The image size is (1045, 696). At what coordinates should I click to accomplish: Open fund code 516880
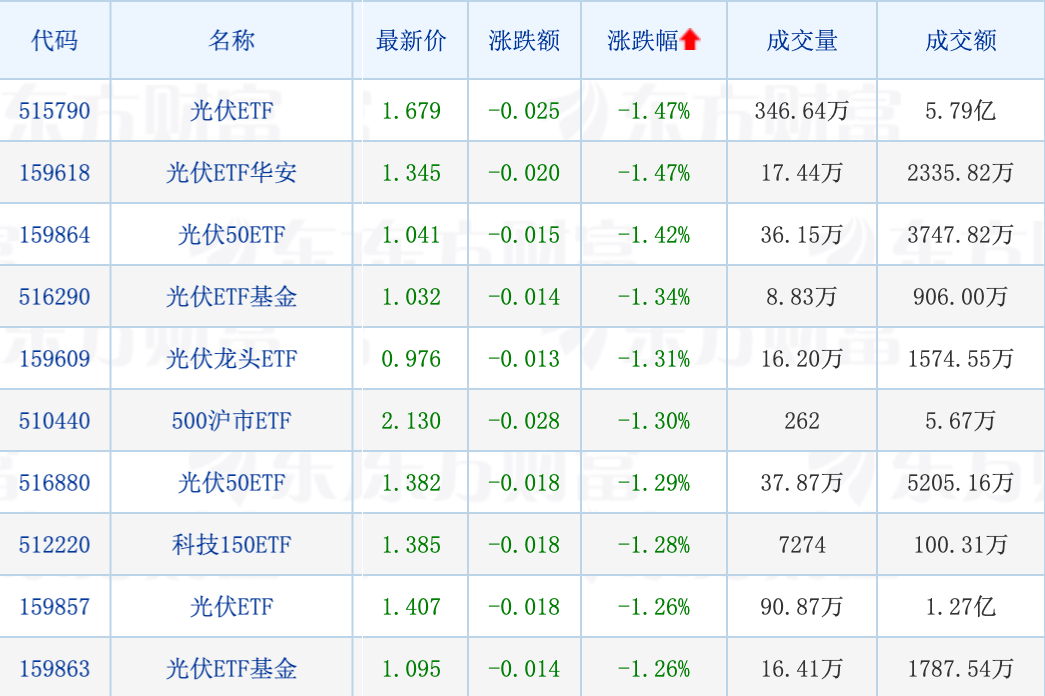pos(54,483)
